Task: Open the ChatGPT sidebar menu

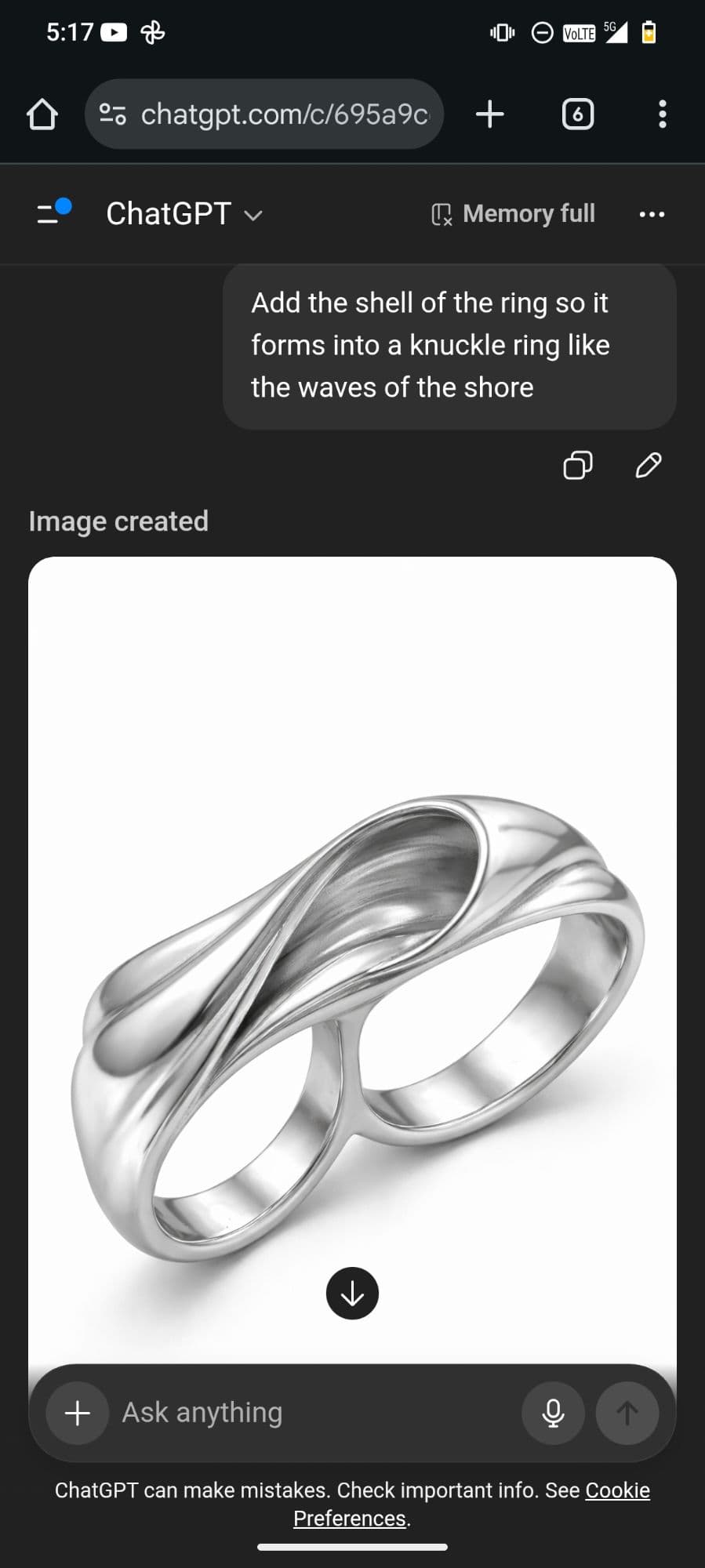Action: click(x=52, y=212)
